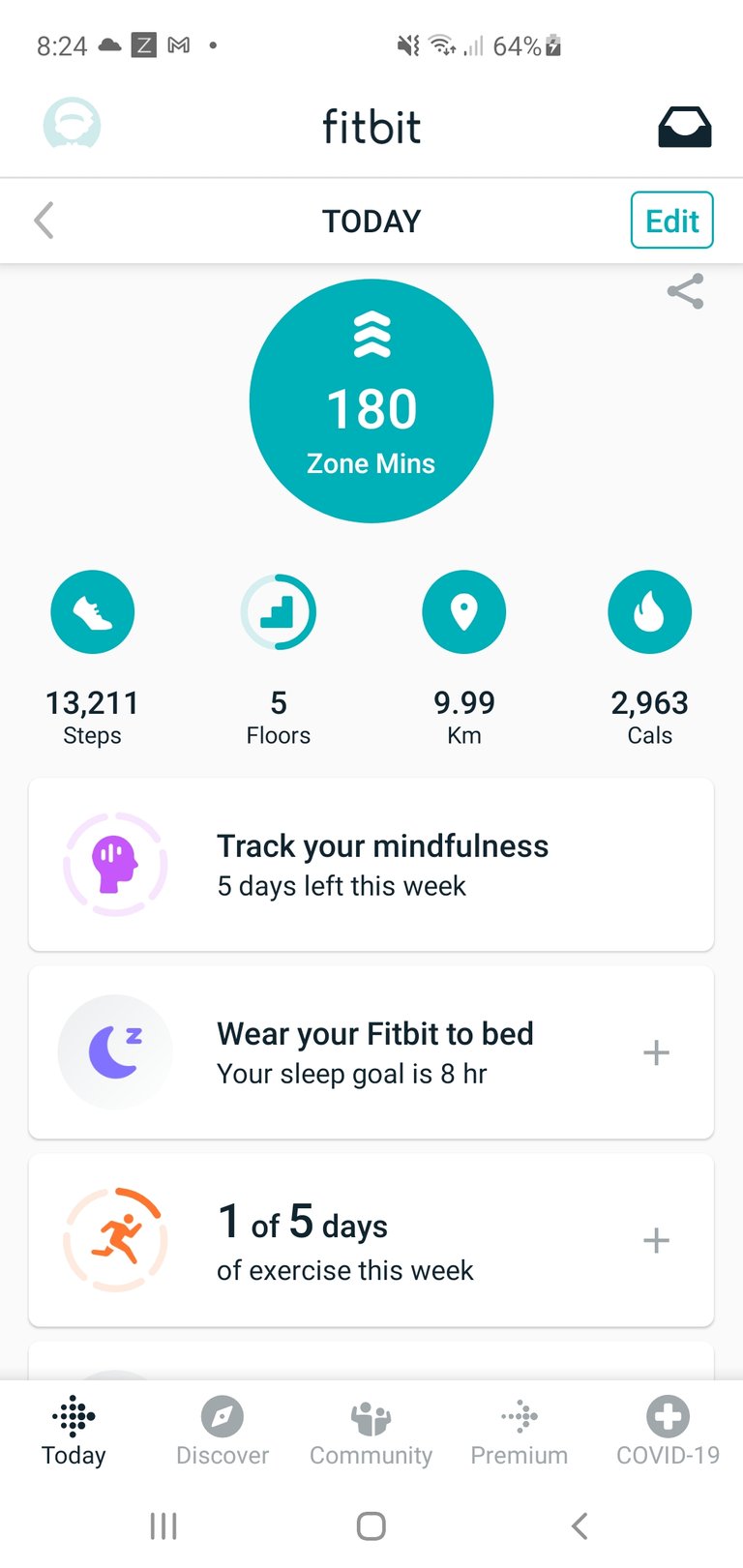Go to the previous day arrow
This screenshot has width=743, height=1568.
click(44, 221)
